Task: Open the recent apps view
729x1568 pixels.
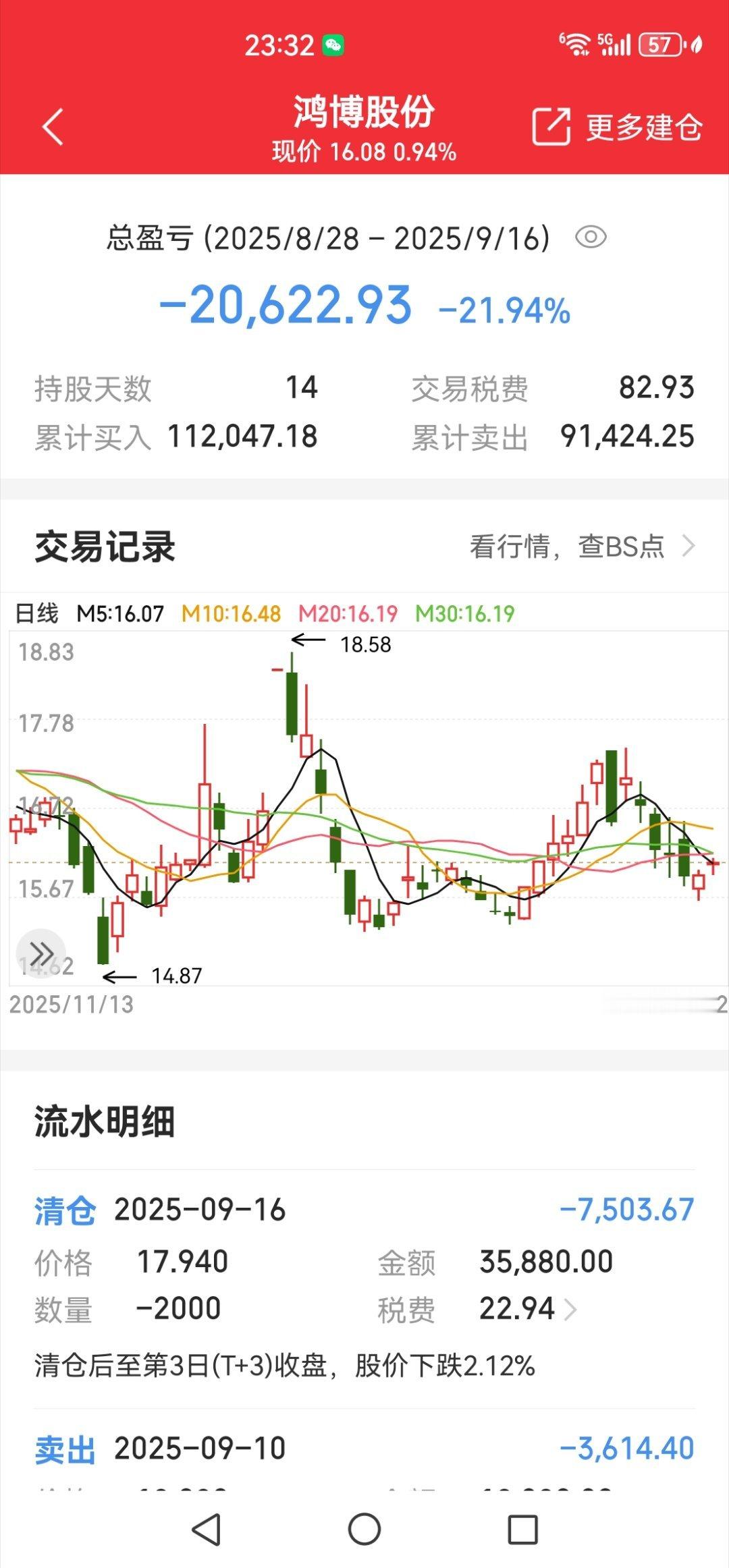Action: (522, 1530)
